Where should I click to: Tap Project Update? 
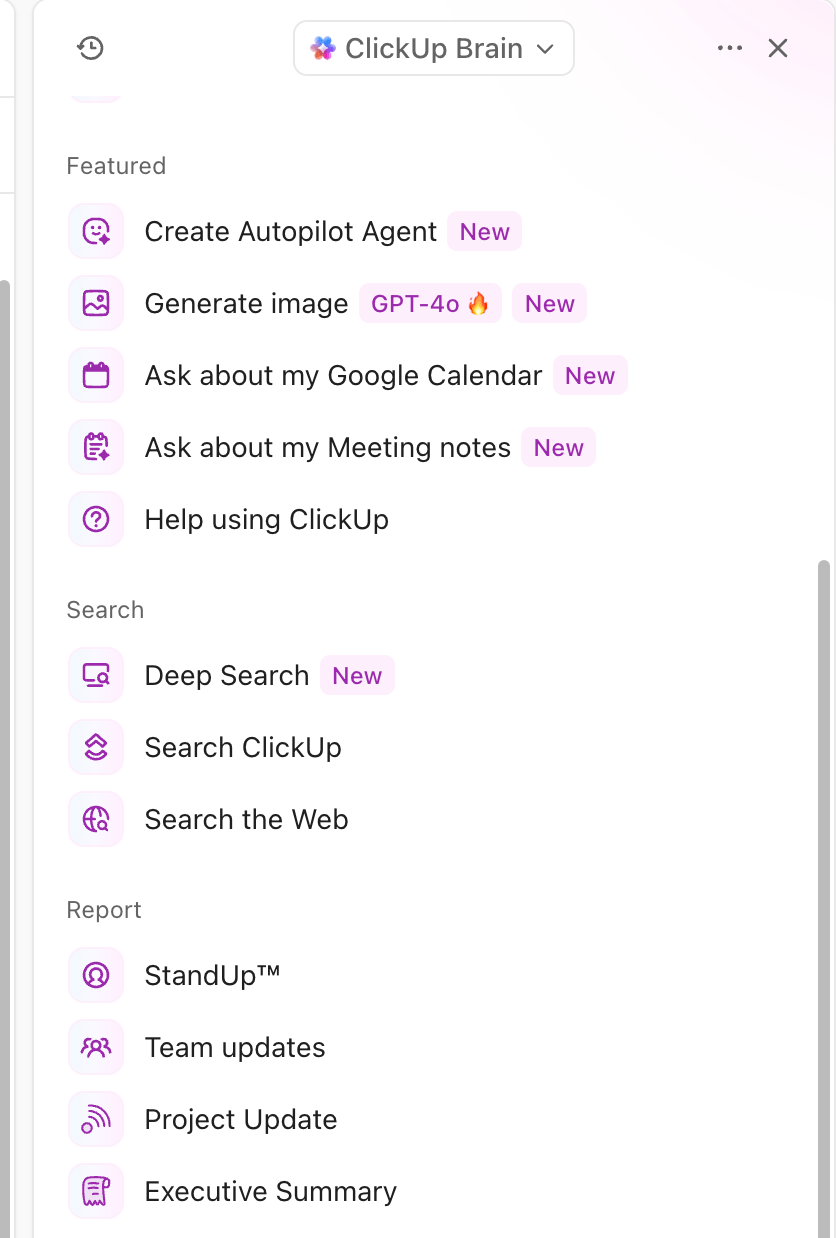(x=241, y=1120)
